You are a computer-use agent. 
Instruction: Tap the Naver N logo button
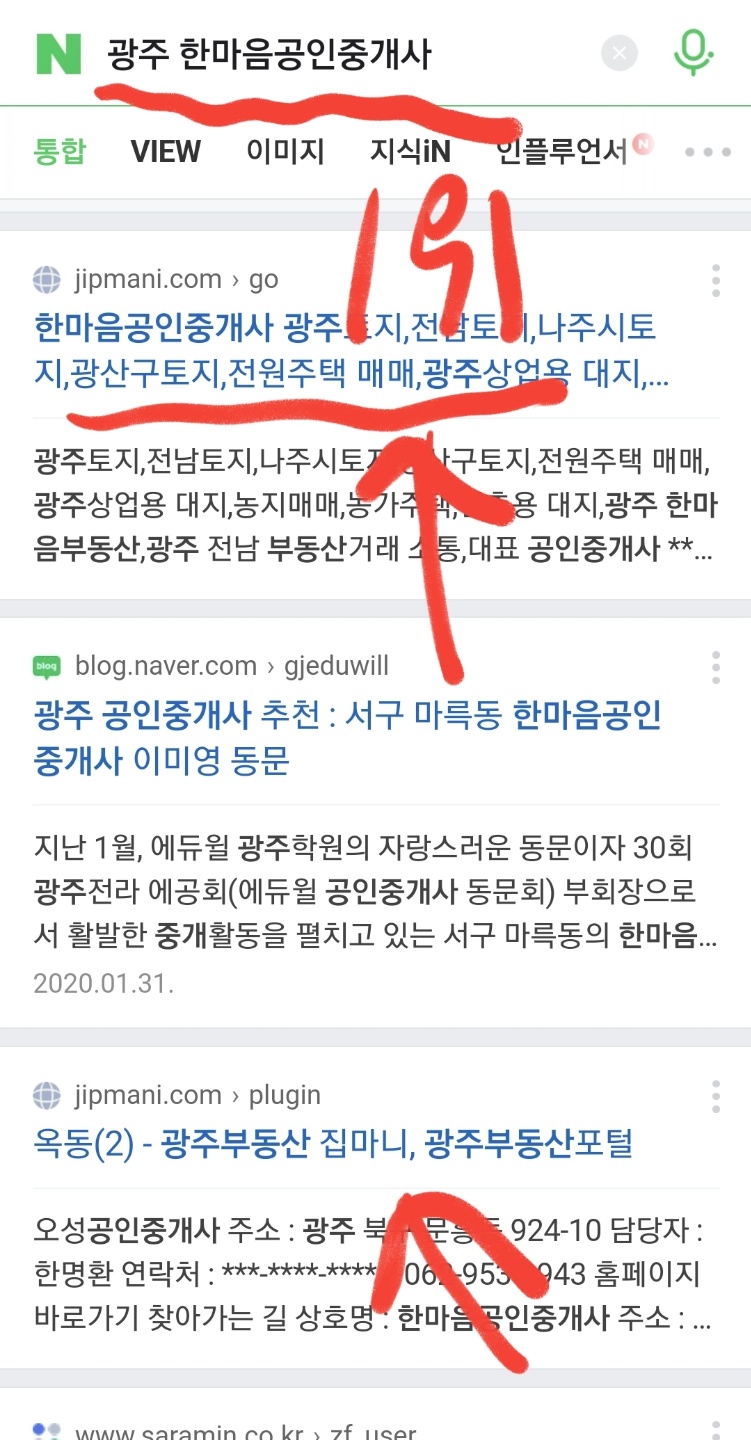(58, 53)
